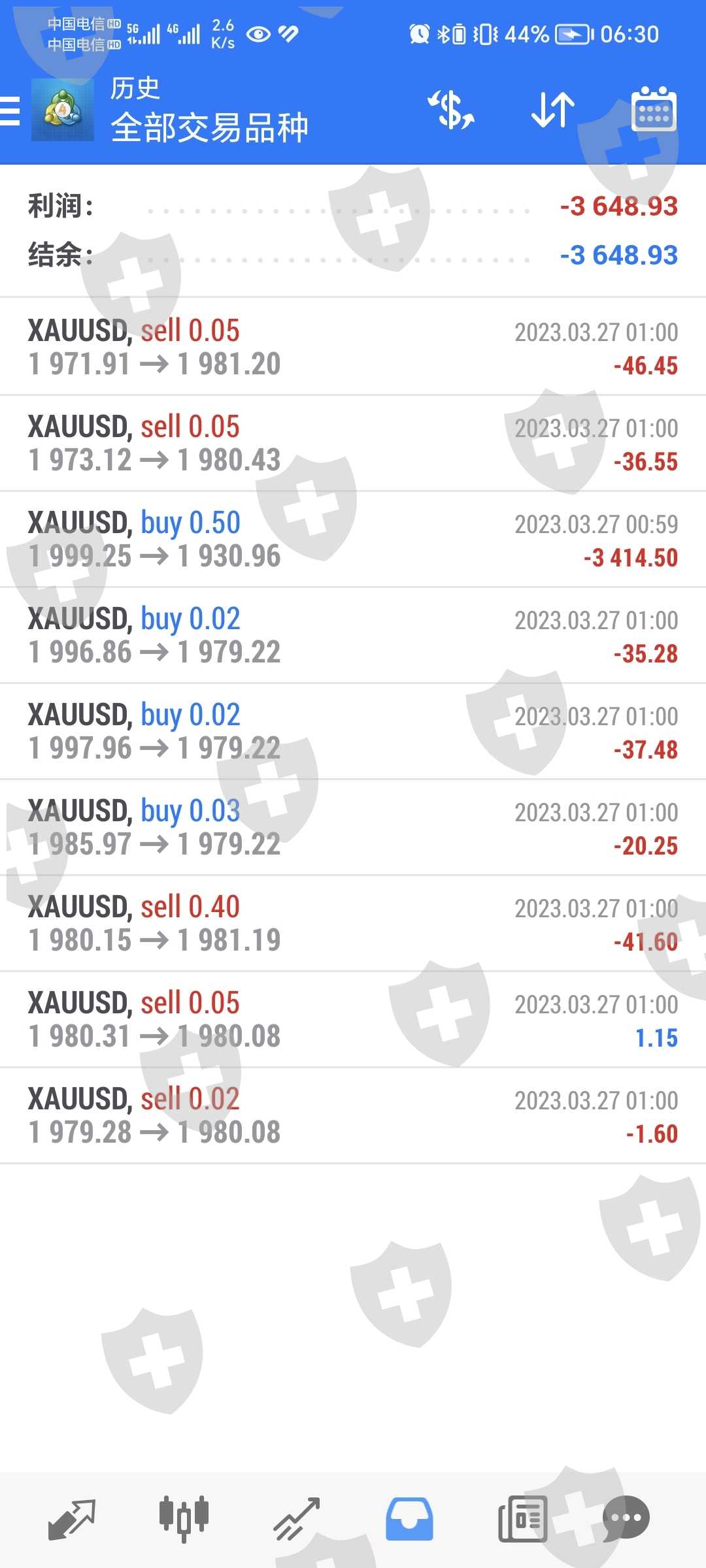Viewport: 706px width, 1568px height.
Task: Go to the candlestick Chart tab
Action: 184,1519
